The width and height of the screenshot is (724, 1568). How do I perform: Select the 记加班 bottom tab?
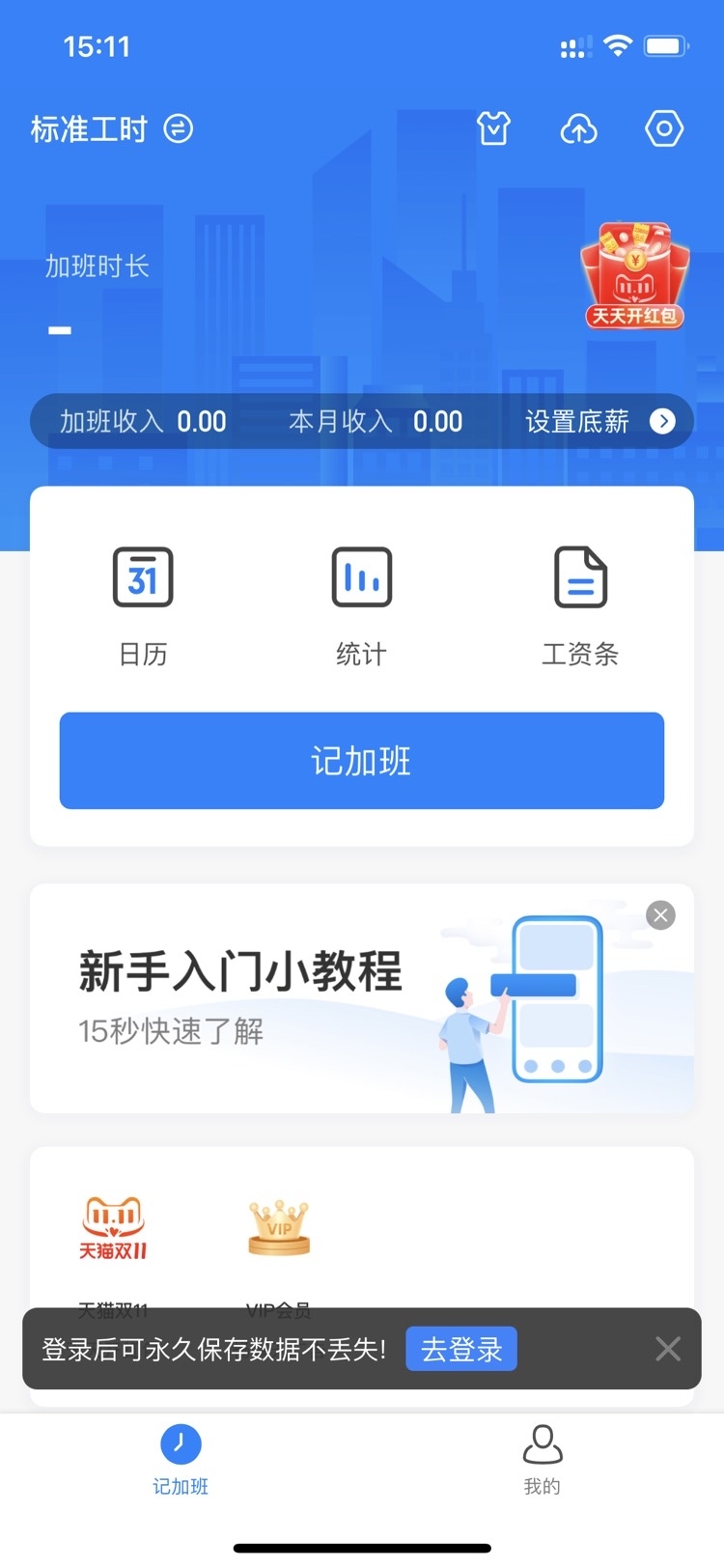click(181, 1460)
